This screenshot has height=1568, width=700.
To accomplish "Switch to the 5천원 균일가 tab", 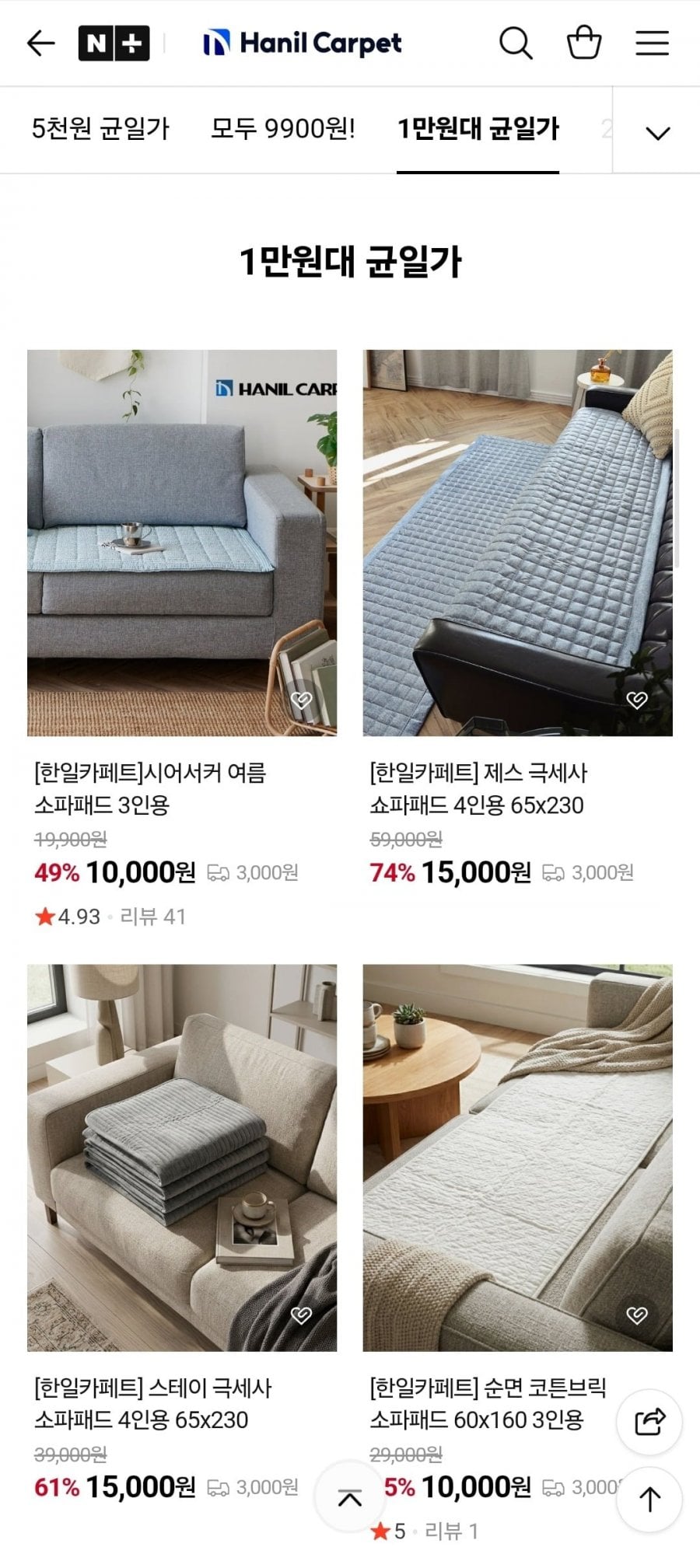I will [x=100, y=129].
